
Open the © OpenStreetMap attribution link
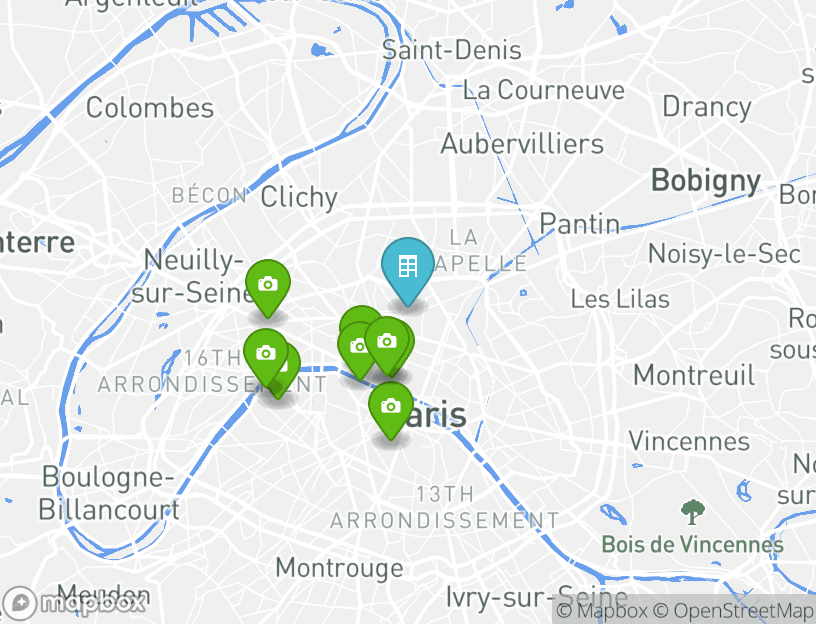[x=733, y=610]
